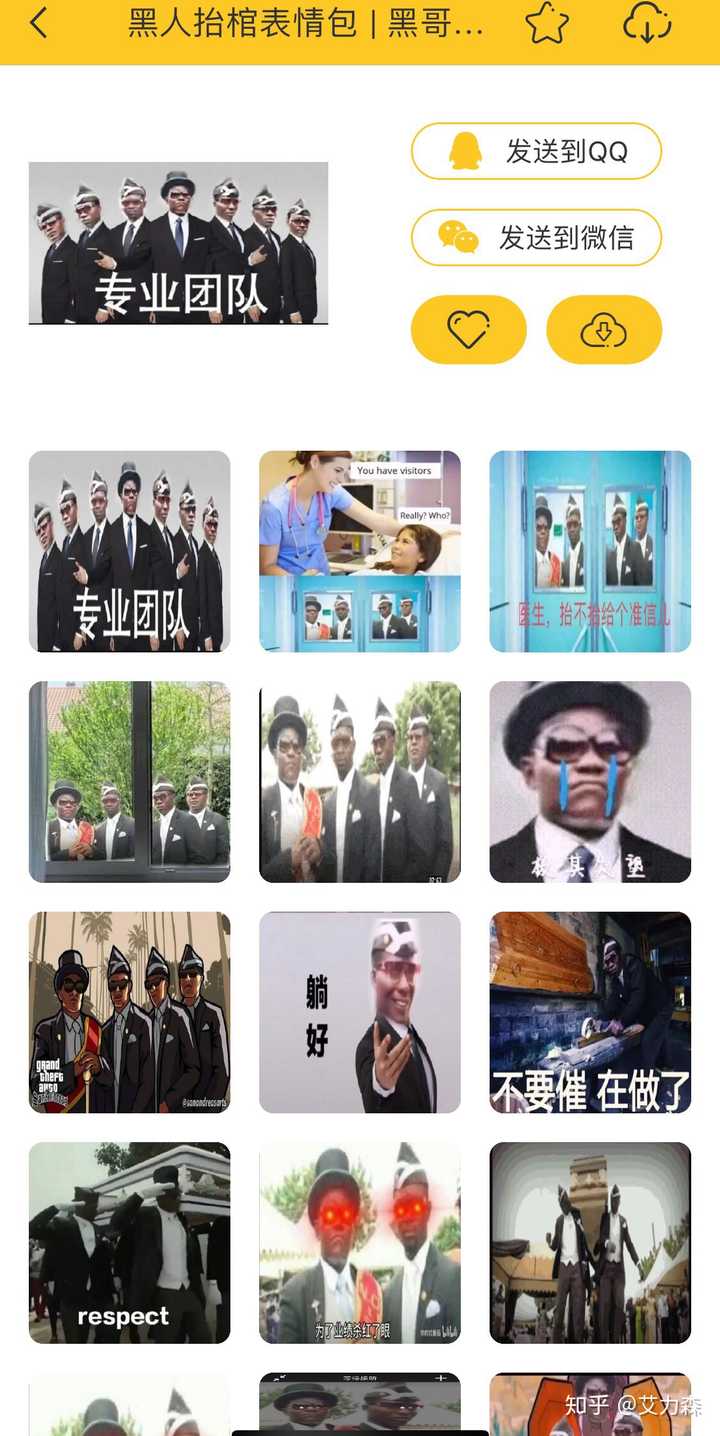Like the sticker with the heart button

point(468,330)
